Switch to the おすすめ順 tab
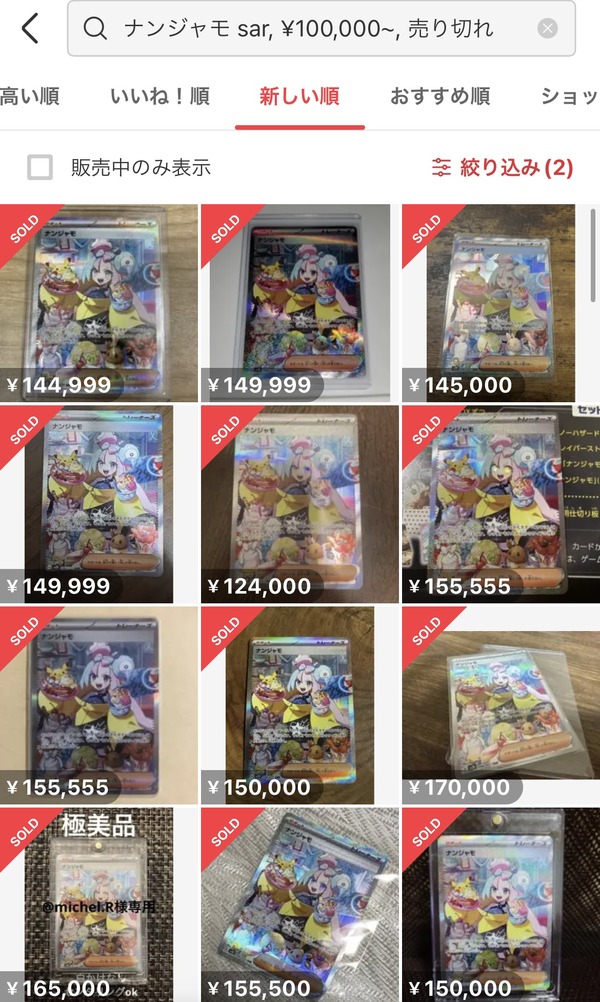This screenshot has height=1002, width=600. (x=440, y=96)
